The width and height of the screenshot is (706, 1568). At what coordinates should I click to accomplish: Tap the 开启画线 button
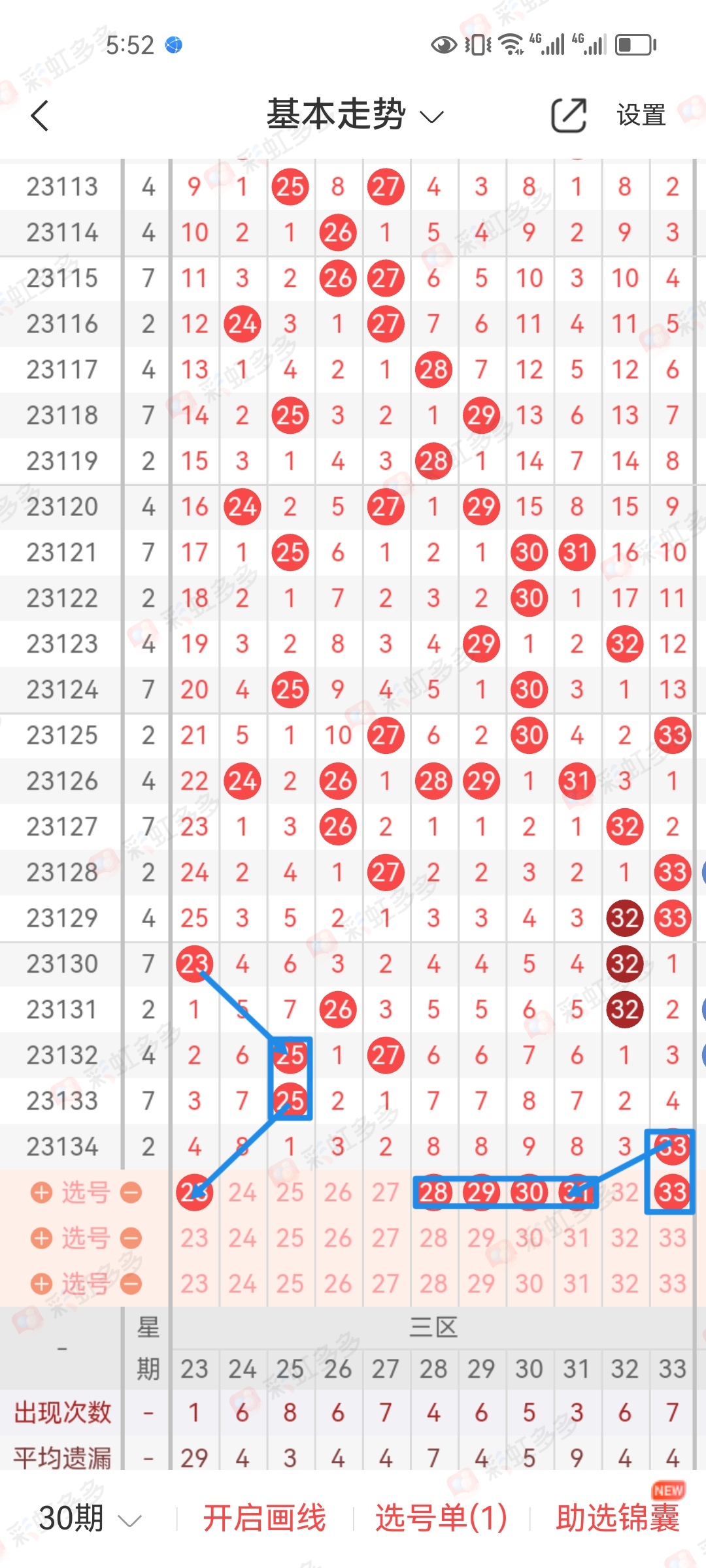[x=264, y=1518]
